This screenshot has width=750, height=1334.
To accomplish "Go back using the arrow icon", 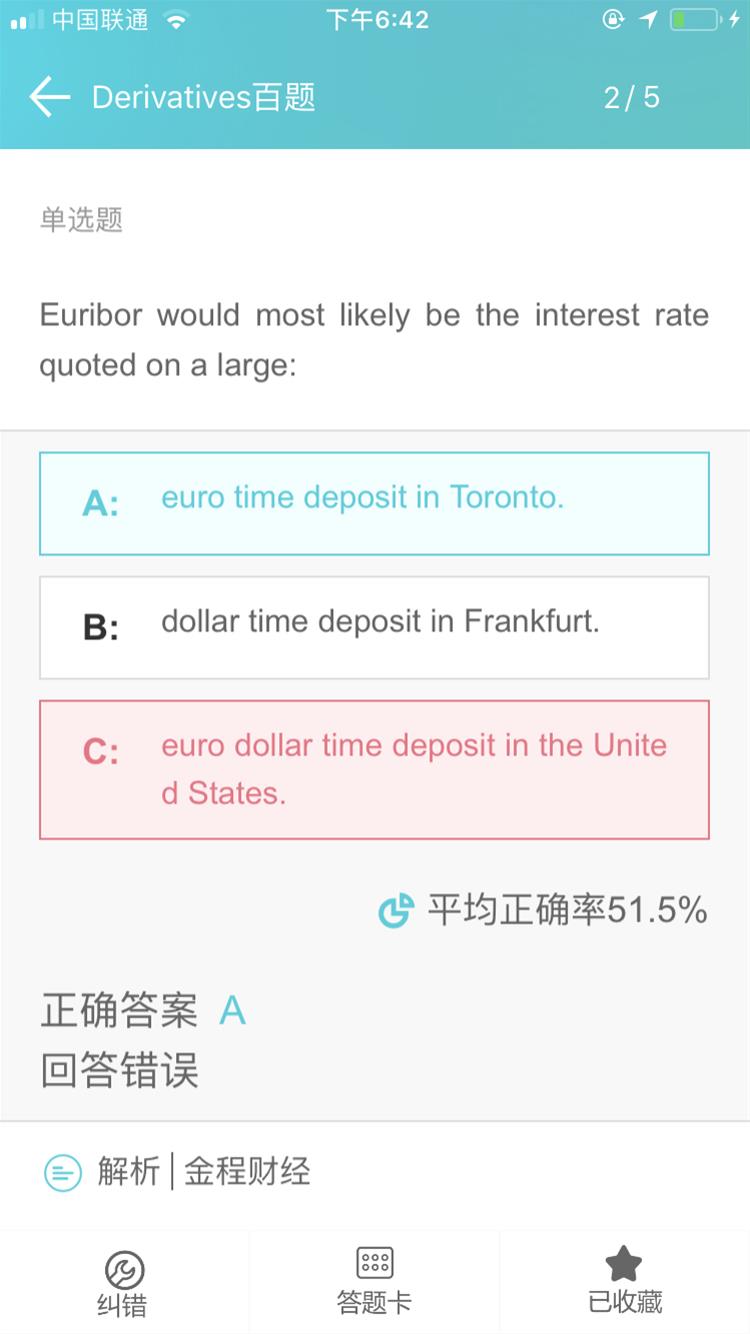I will tap(49, 97).
